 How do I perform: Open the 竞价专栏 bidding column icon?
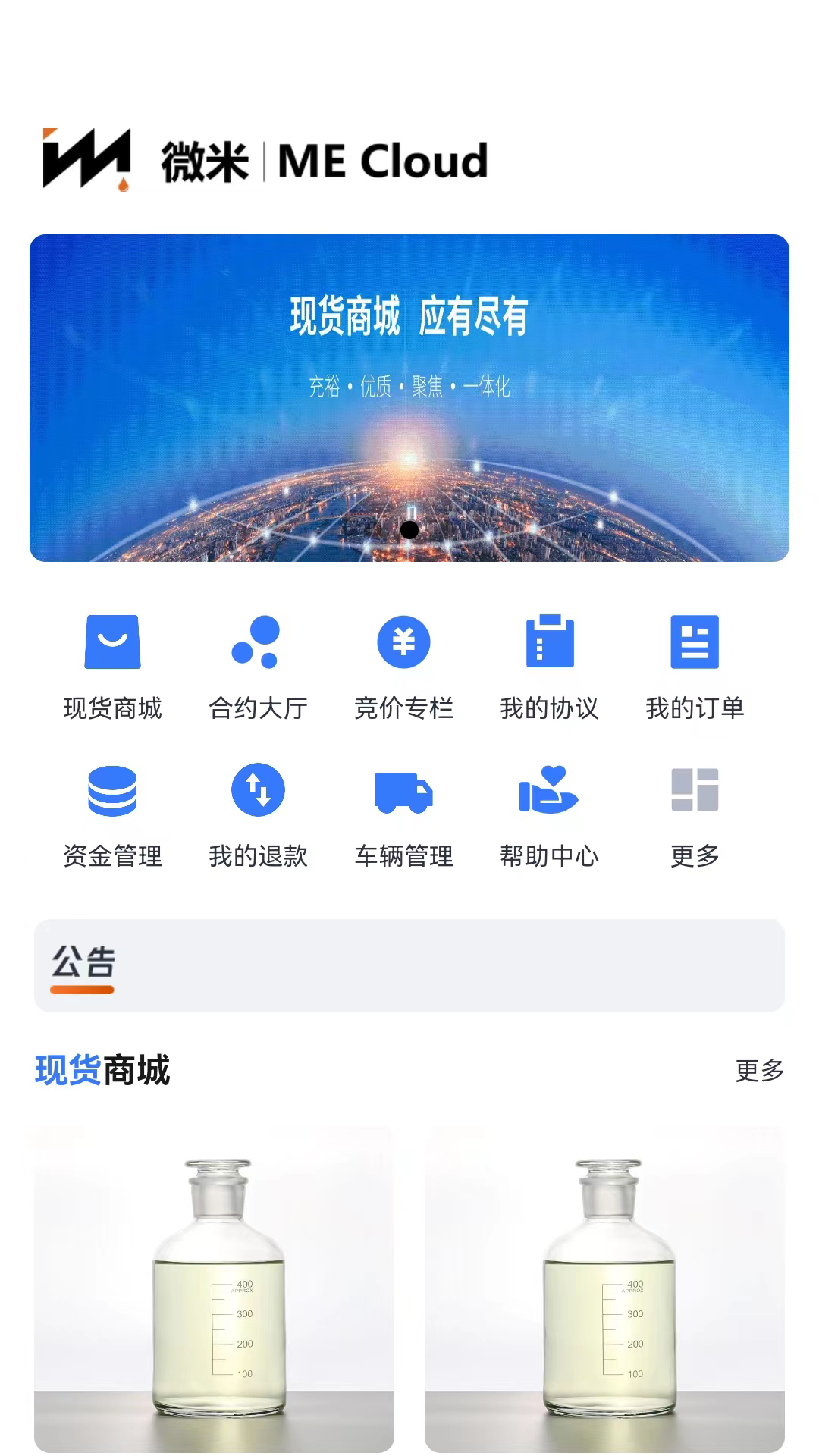tap(404, 642)
